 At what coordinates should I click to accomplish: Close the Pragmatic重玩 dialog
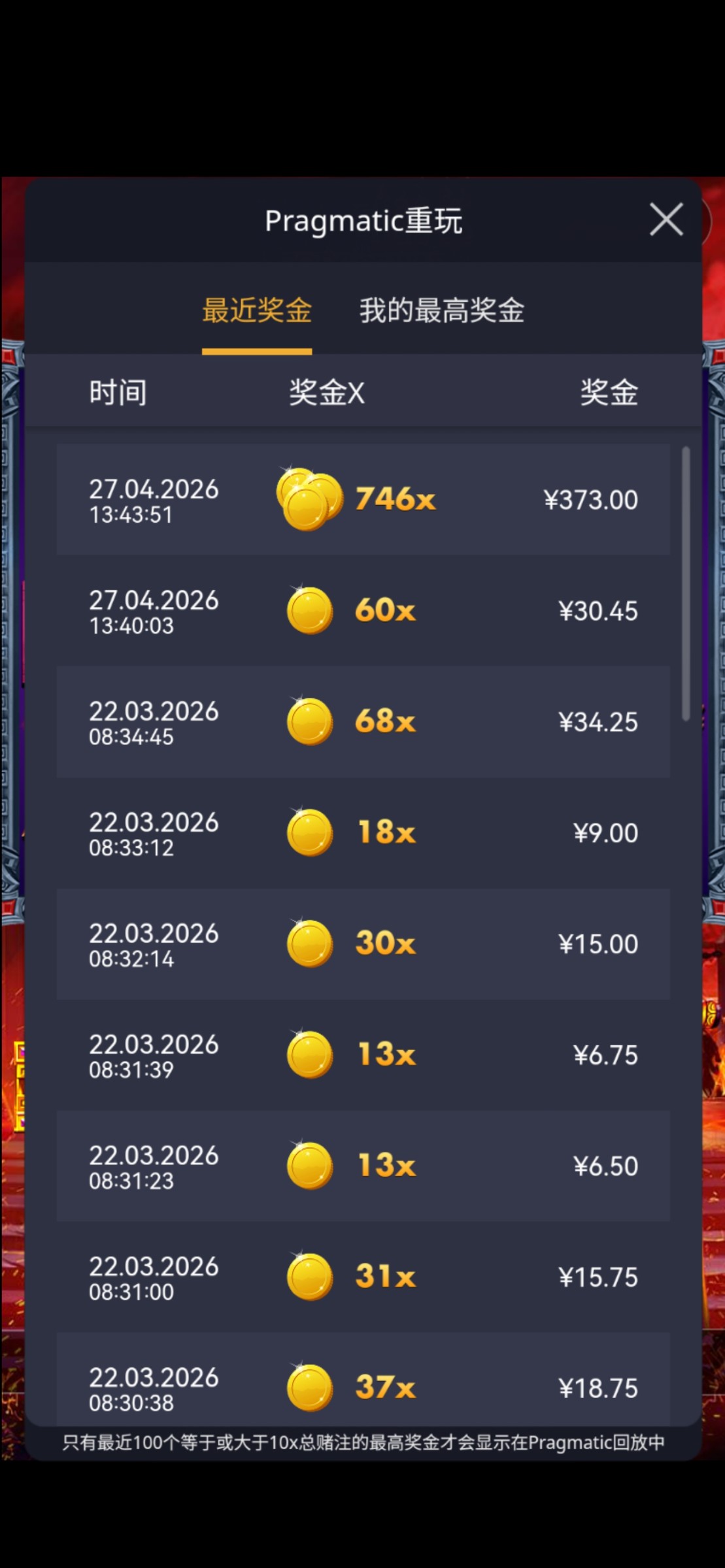click(x=666, y=220)
